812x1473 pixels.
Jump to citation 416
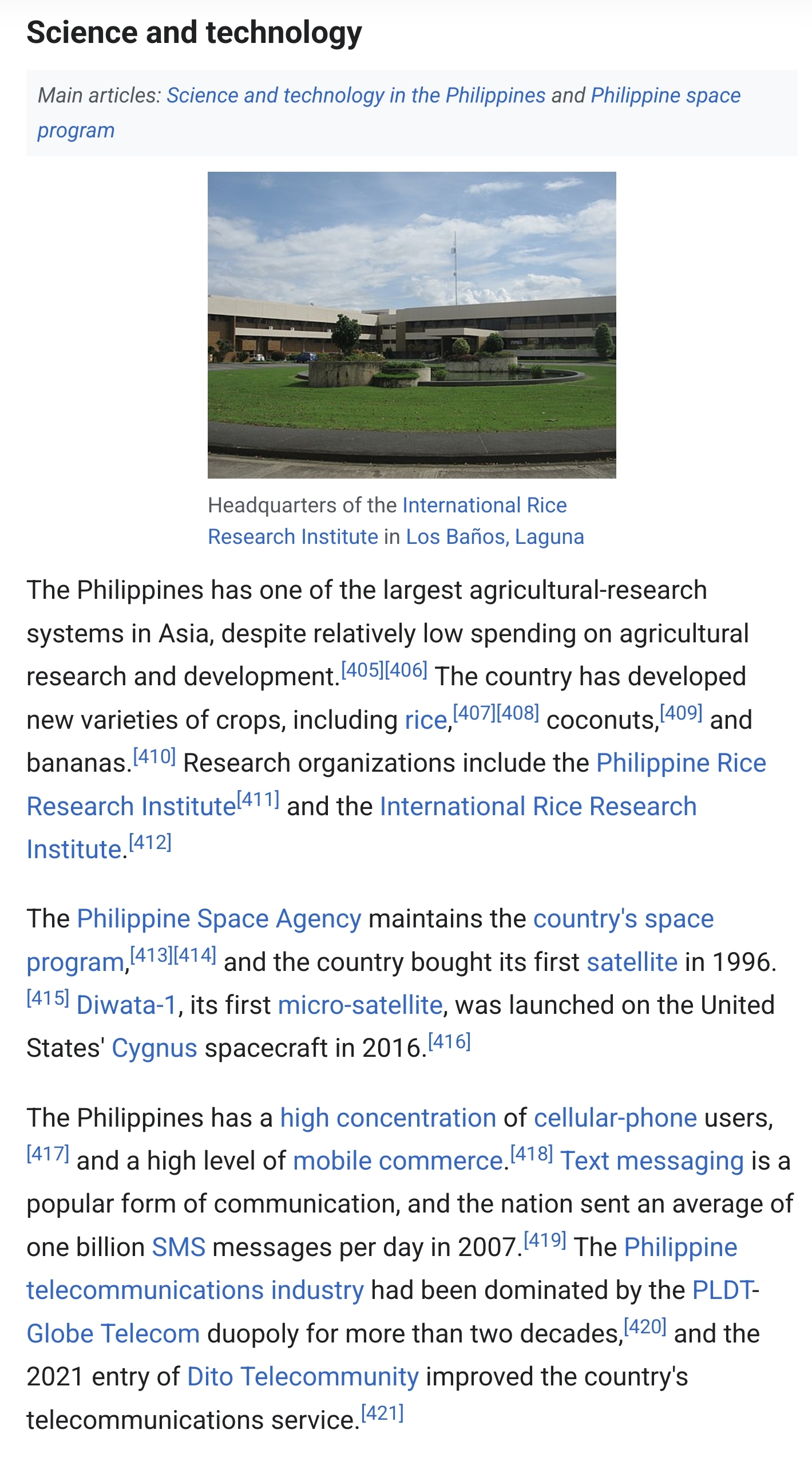449,1041
